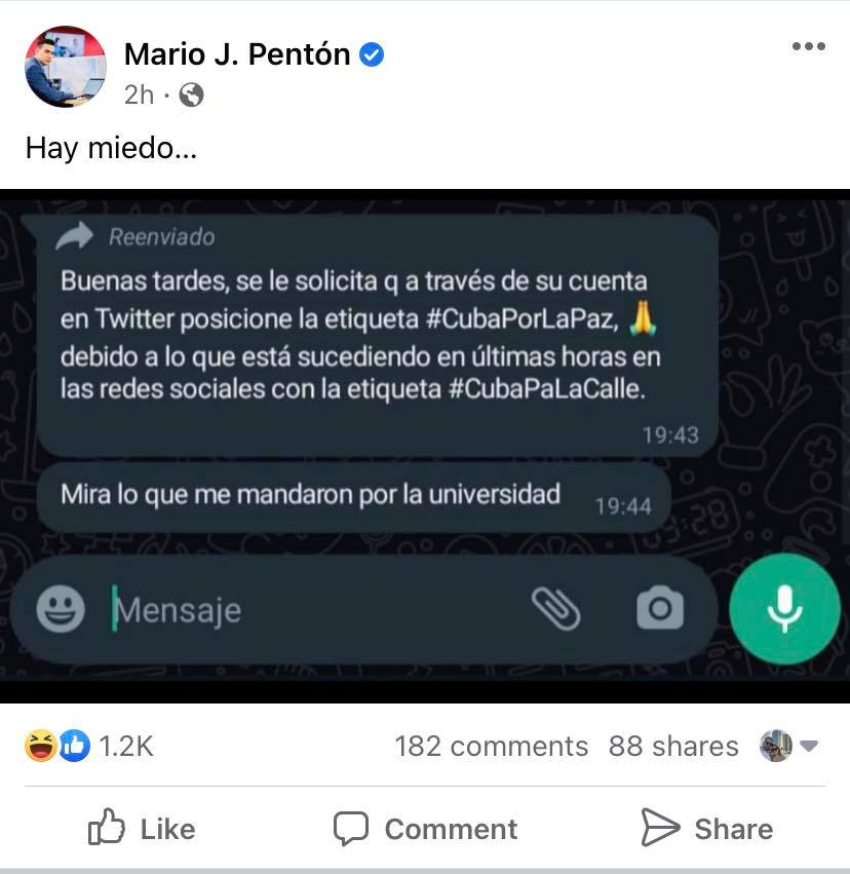Open Mario J. Pentón's profile name
The height and width of the screenshot is (874, 850).
click(236, 55)
